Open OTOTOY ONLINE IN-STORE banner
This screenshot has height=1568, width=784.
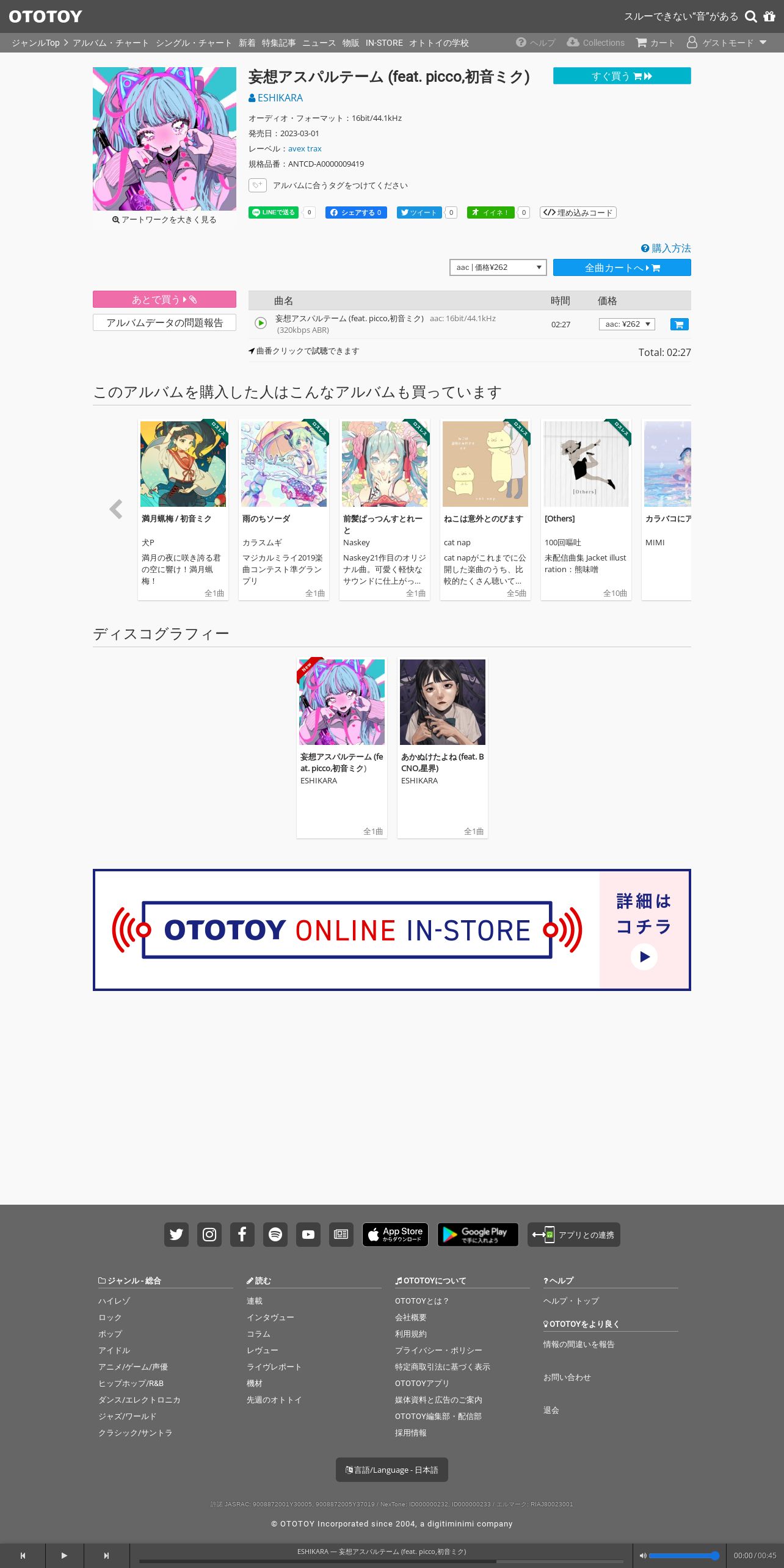pyautogui.click(x=391, y=929)
